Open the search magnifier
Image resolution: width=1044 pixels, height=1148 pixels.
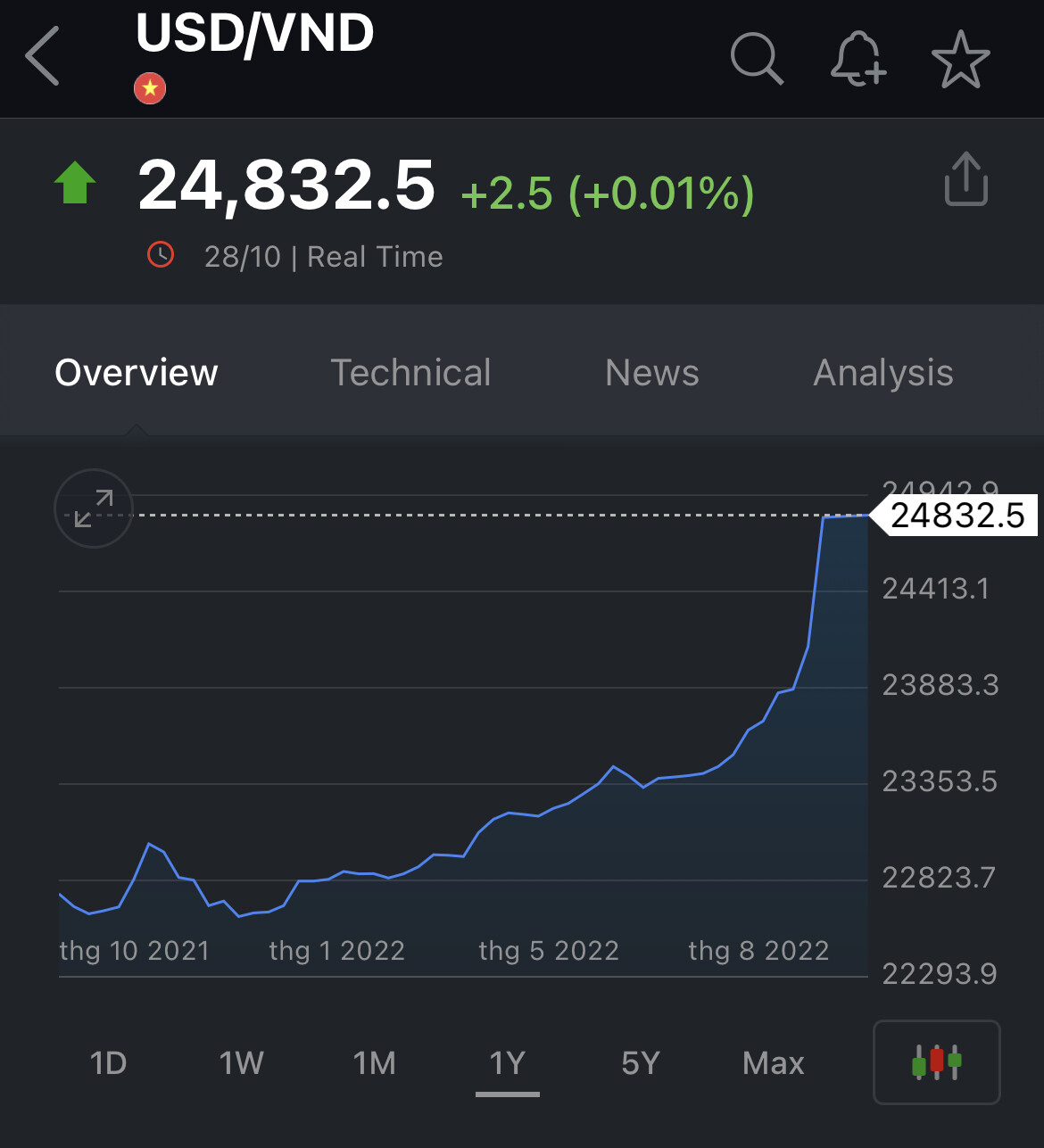pos(756,59)
